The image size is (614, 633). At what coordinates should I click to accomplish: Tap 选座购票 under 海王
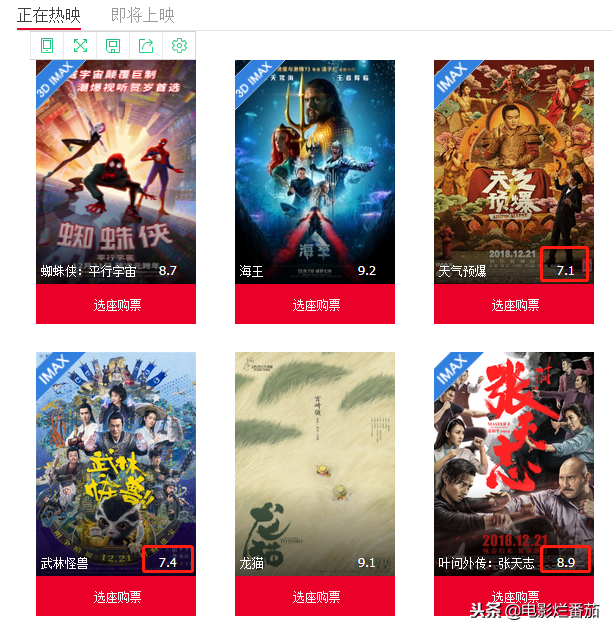315,305
